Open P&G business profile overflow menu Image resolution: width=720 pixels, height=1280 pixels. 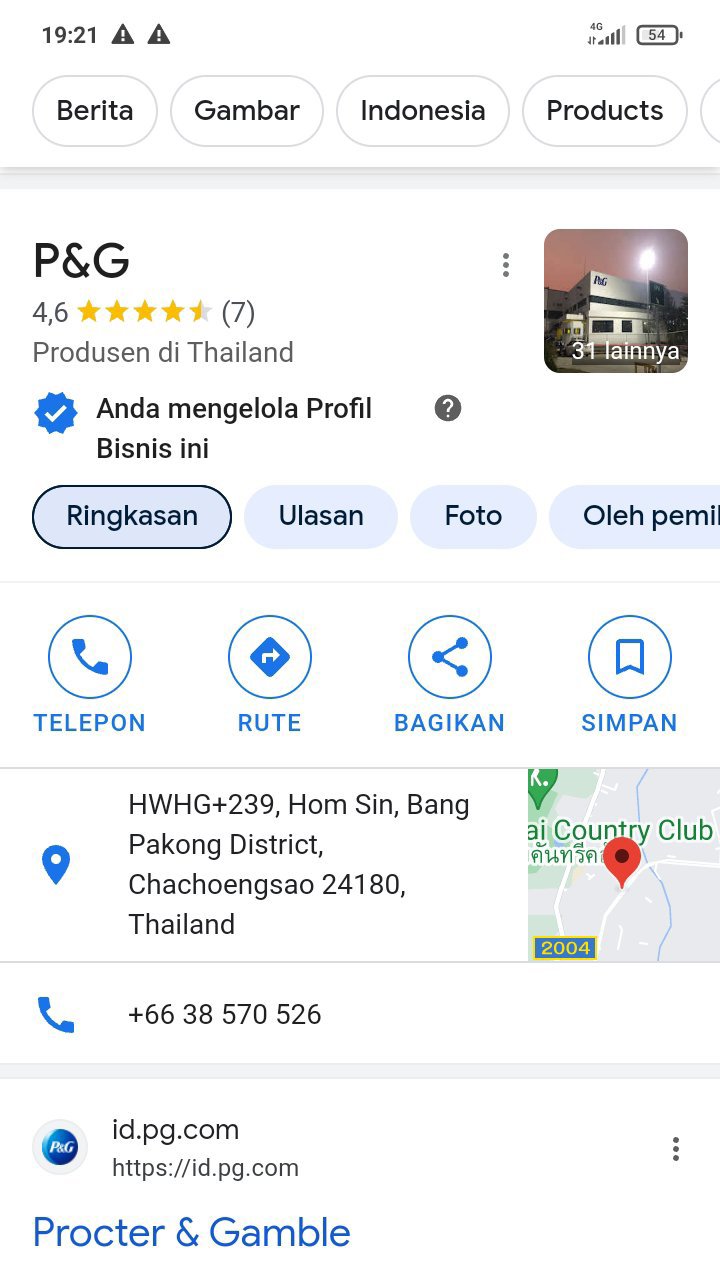point(506,265)
